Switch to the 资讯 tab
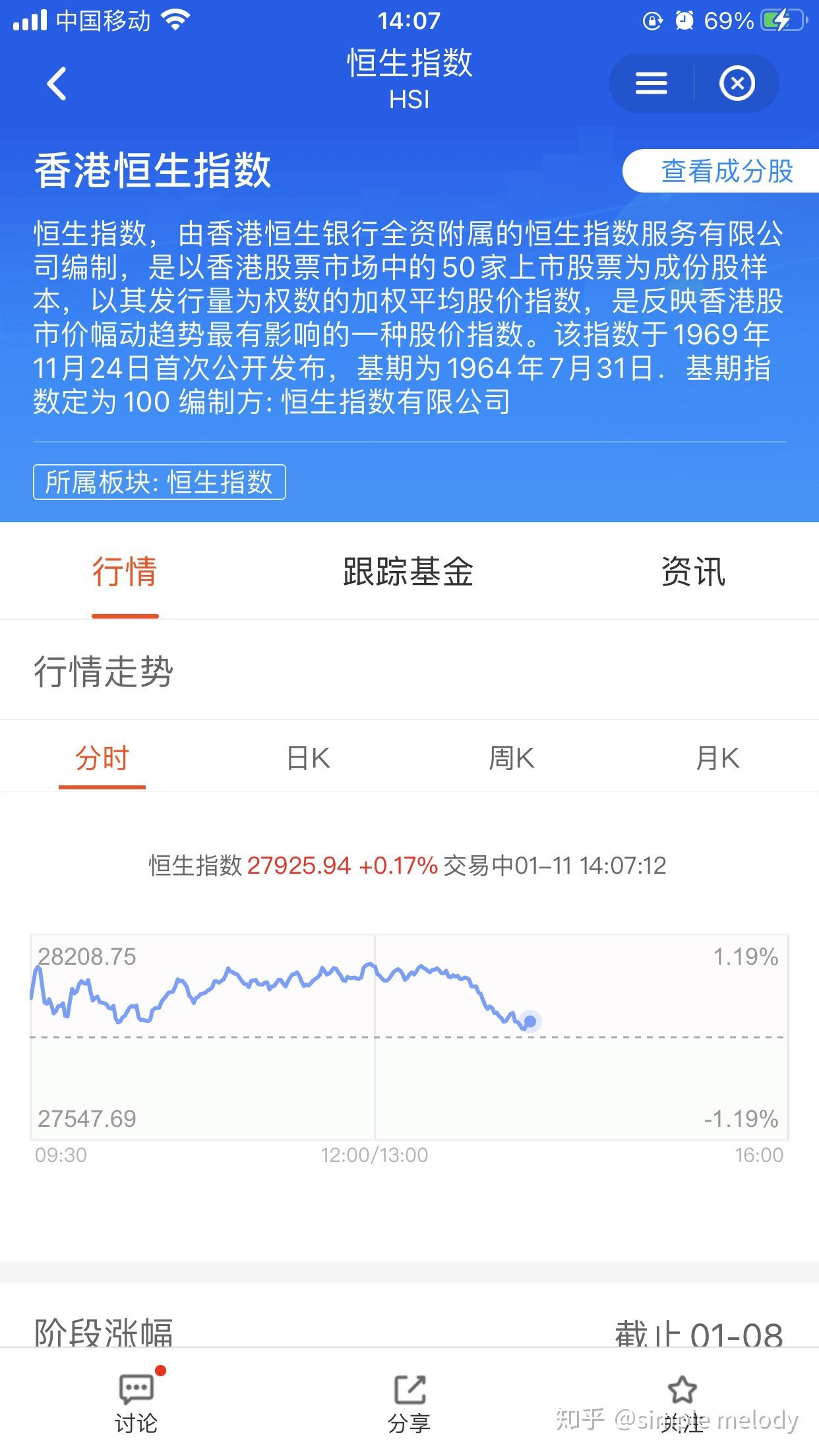This screenshot has height=1456, width=819. (693, 571)
